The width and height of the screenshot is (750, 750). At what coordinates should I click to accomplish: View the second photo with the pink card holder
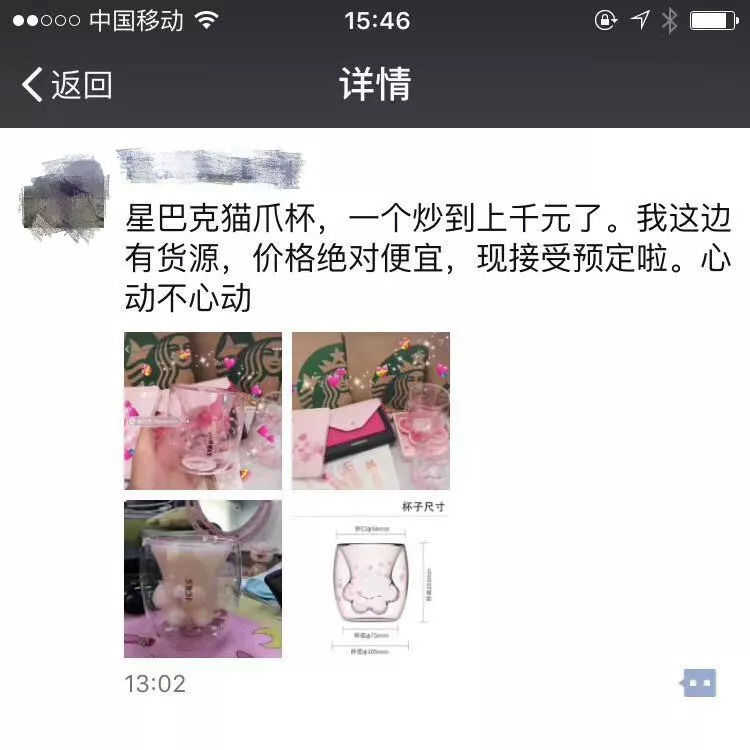pyautogui.click(x=371, y=411)
